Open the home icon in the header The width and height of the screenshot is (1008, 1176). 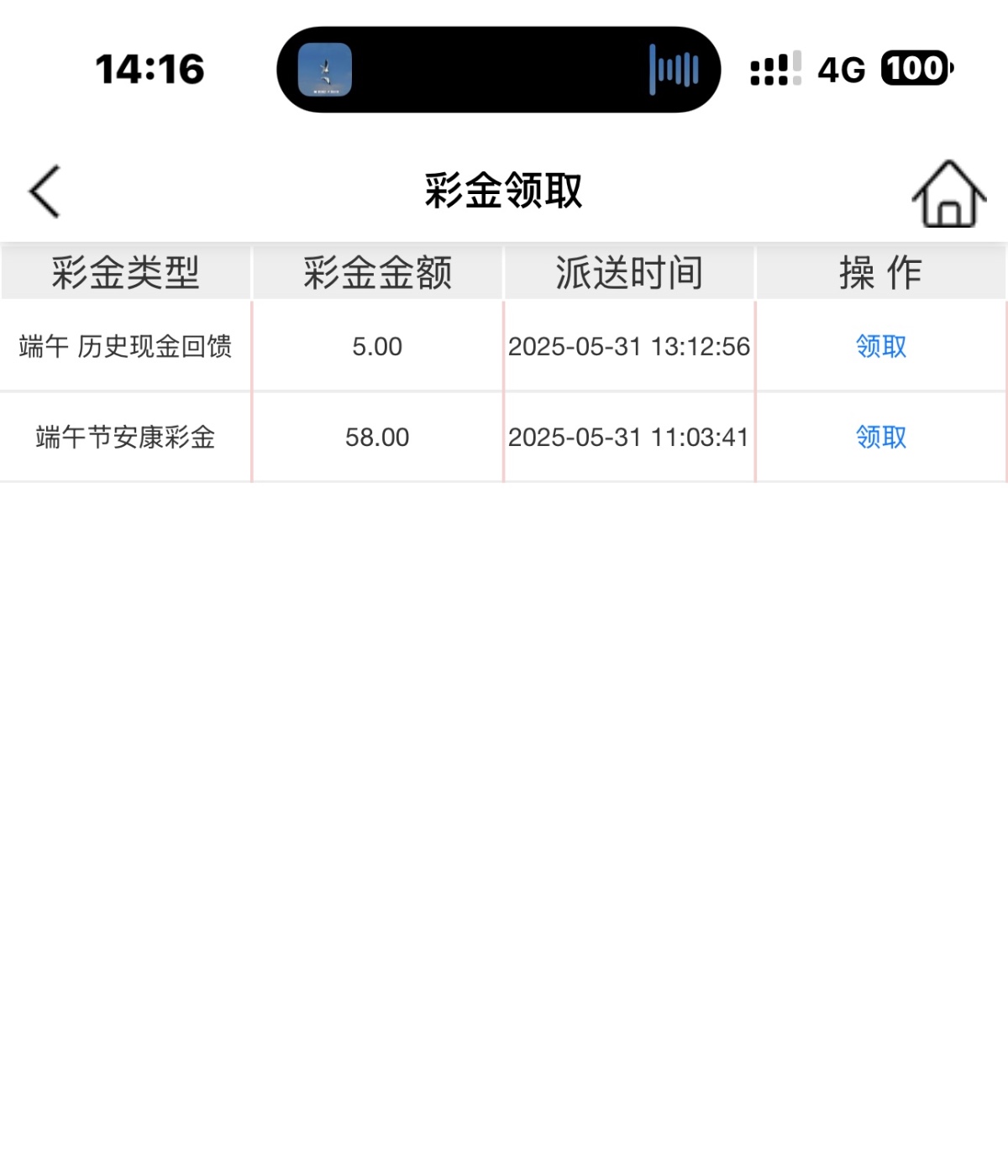[x=948, y=194]
